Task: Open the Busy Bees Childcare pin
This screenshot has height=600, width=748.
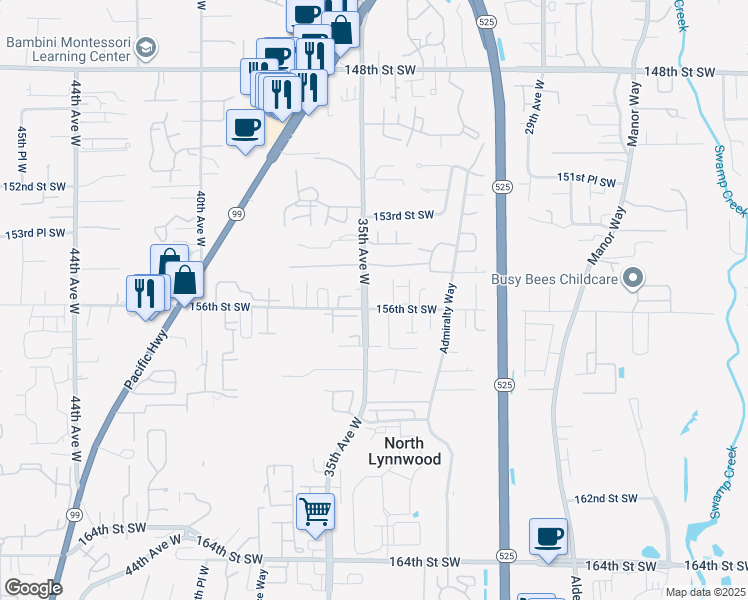Action: (634, 279)
